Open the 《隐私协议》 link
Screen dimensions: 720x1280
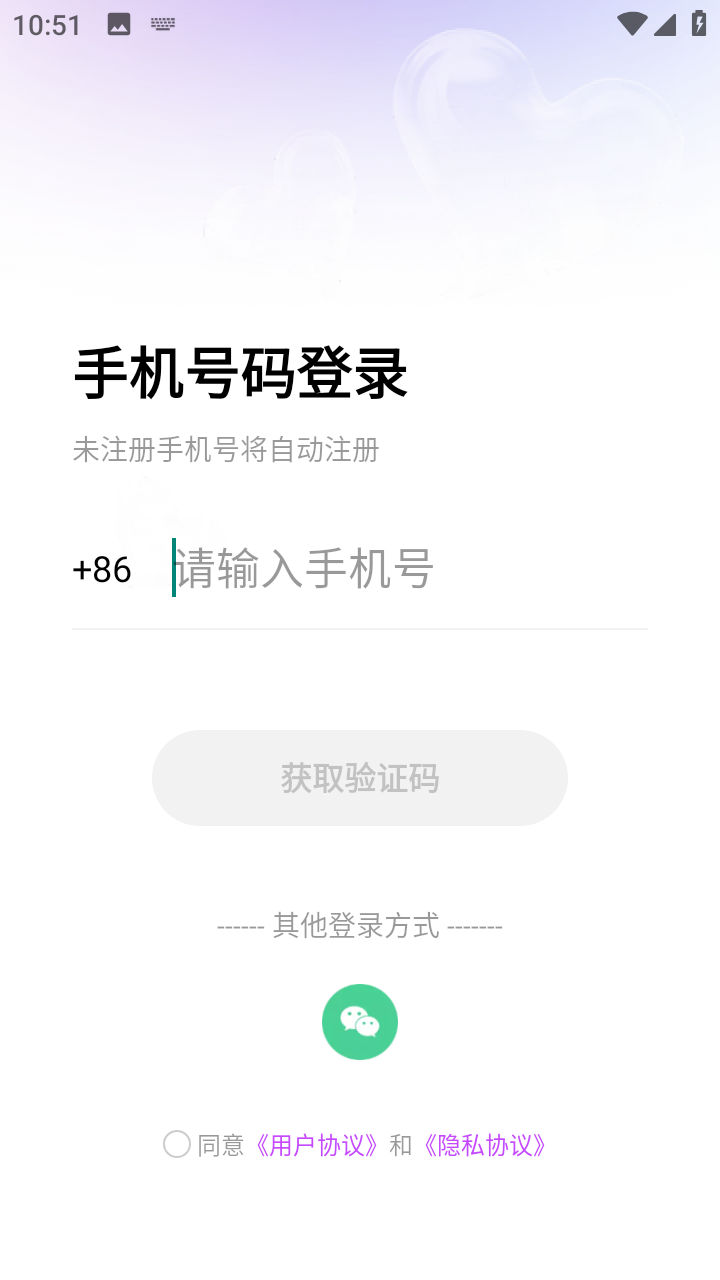point(485,1145)
